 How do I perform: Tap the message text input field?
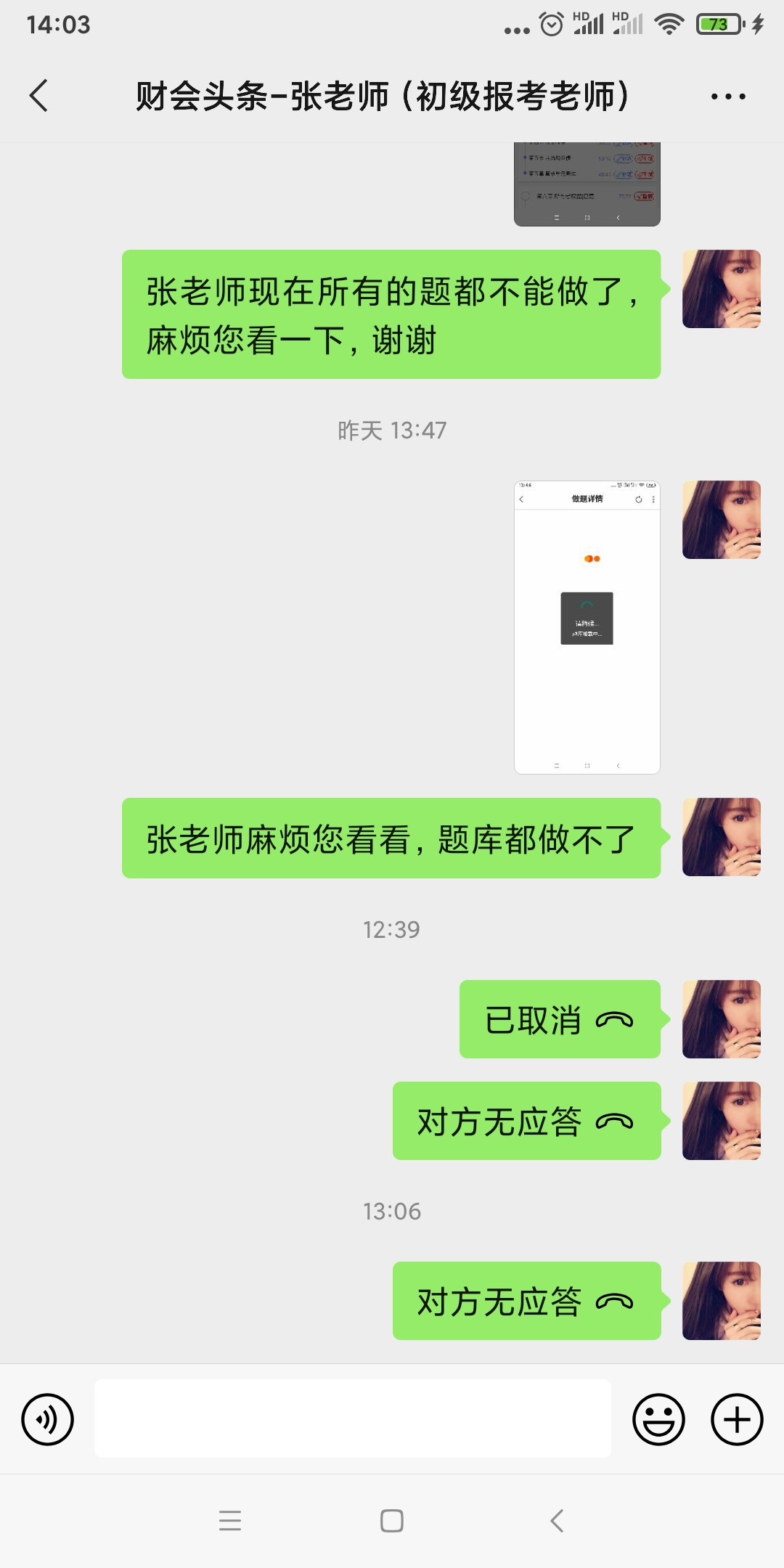point(352,1418)
